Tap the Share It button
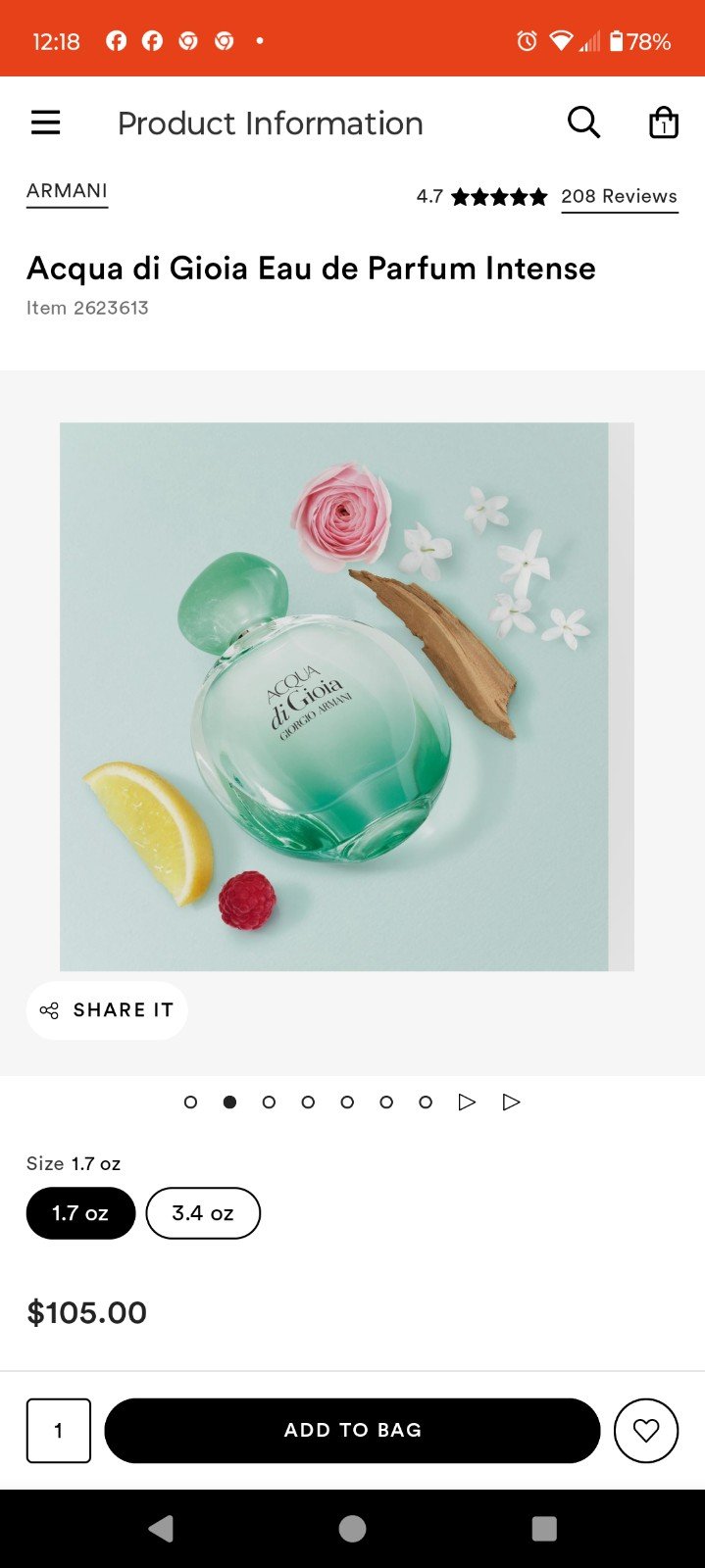Image resolution: width=705 pixels, height=1568 pixels. coord(107,1010)
